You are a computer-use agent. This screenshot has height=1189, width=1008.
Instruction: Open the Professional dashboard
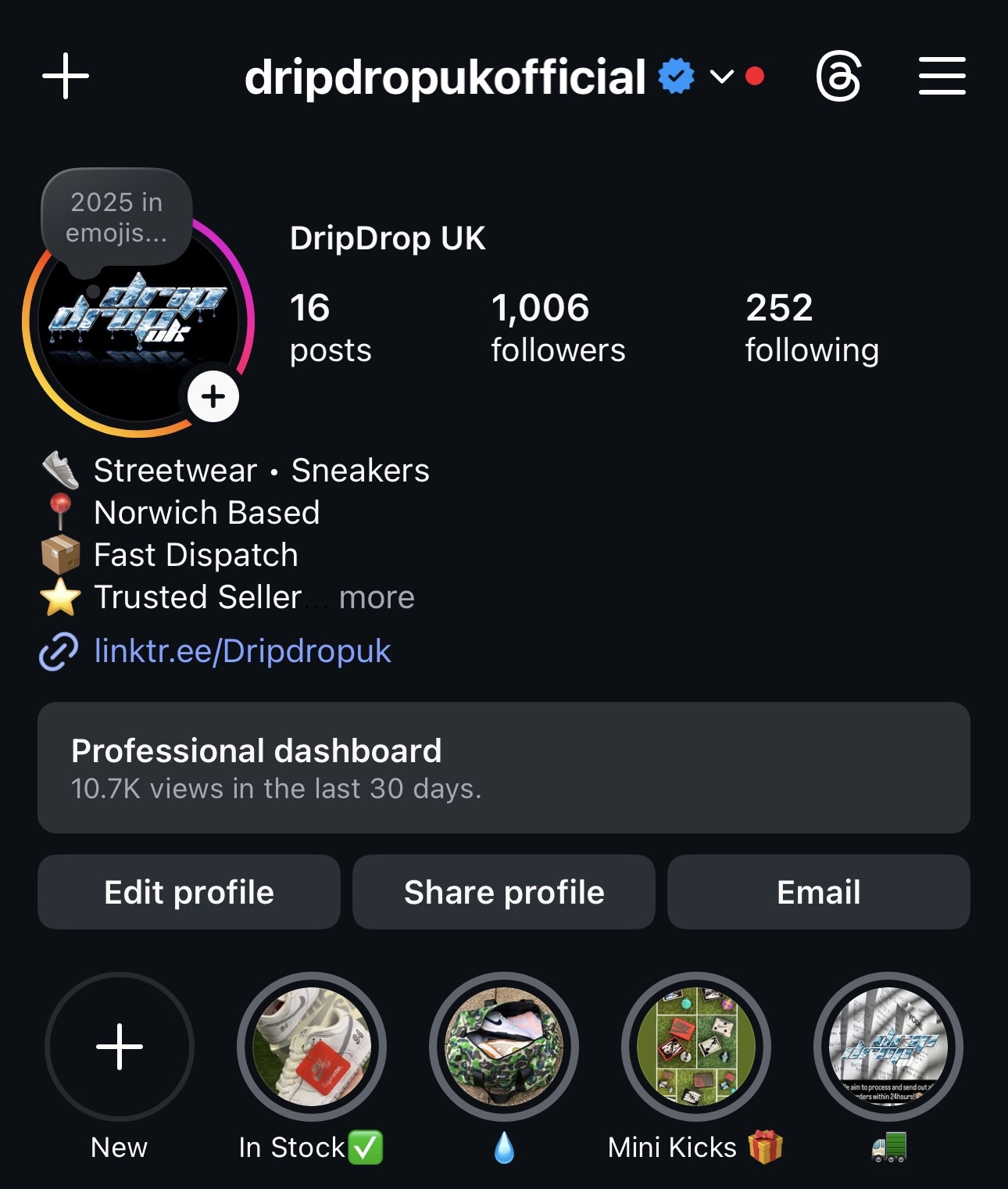pyautogui.click(x=504, y=768)
